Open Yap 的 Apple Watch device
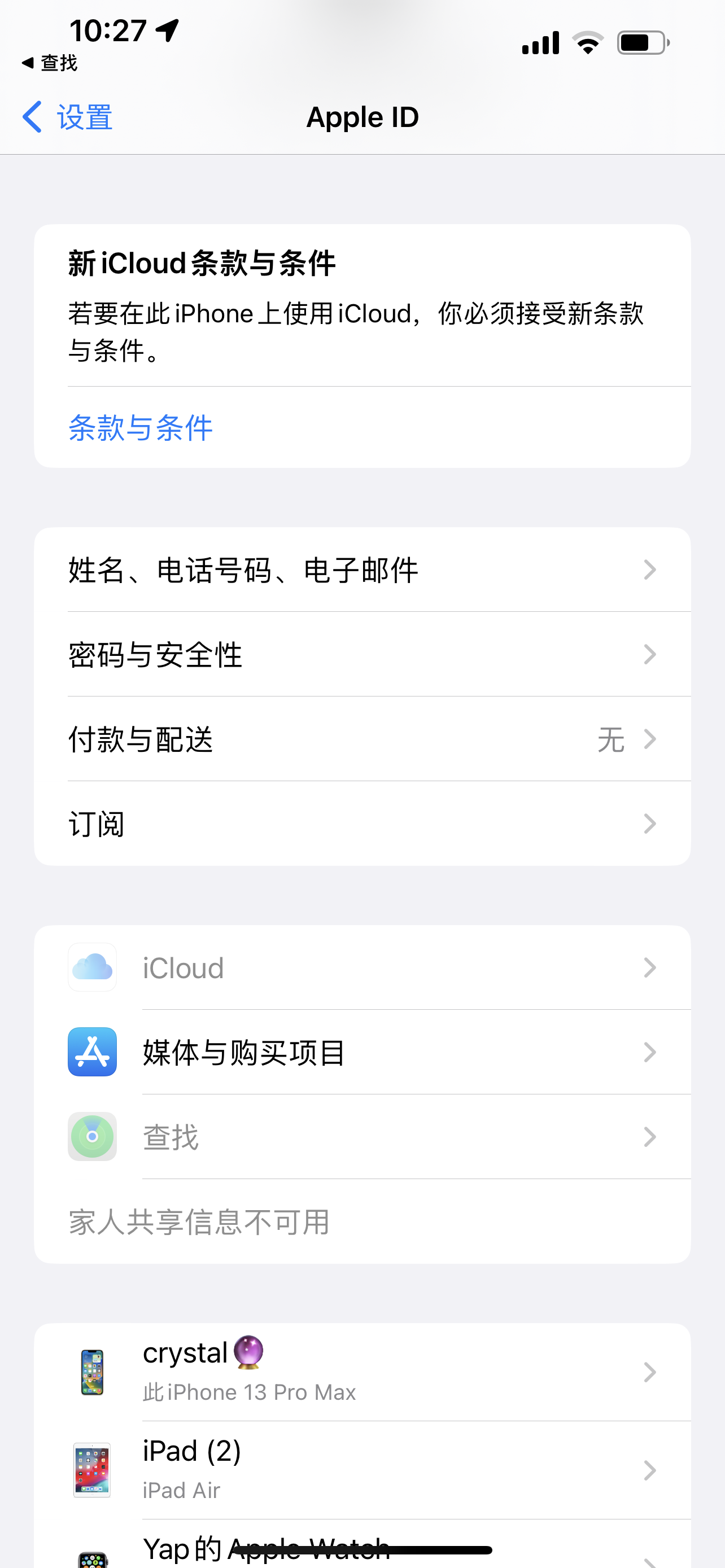The height and width of the screenshot is (1568, 725). click(362, 1549)
